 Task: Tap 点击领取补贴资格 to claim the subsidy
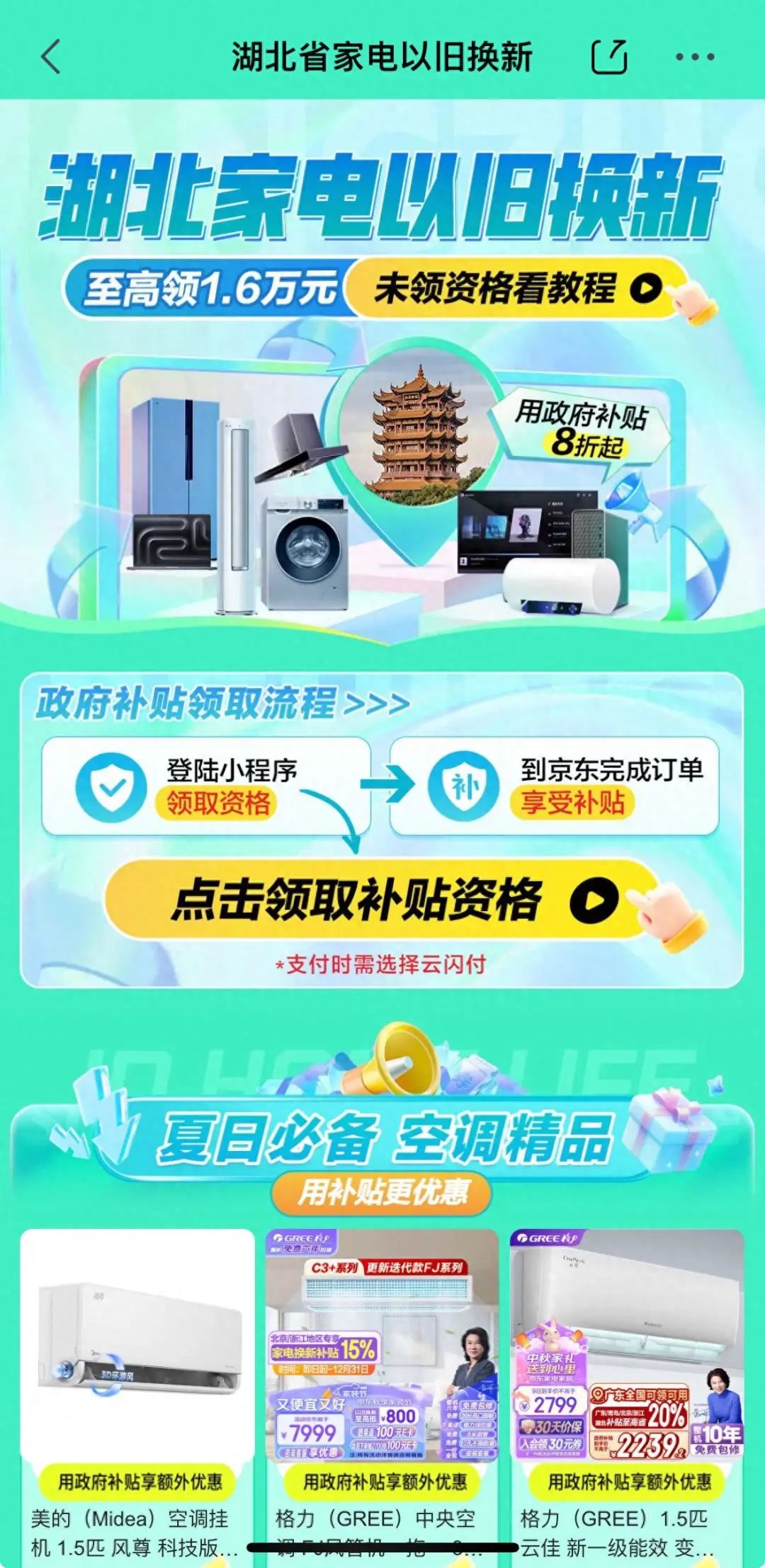pos(382,900)
